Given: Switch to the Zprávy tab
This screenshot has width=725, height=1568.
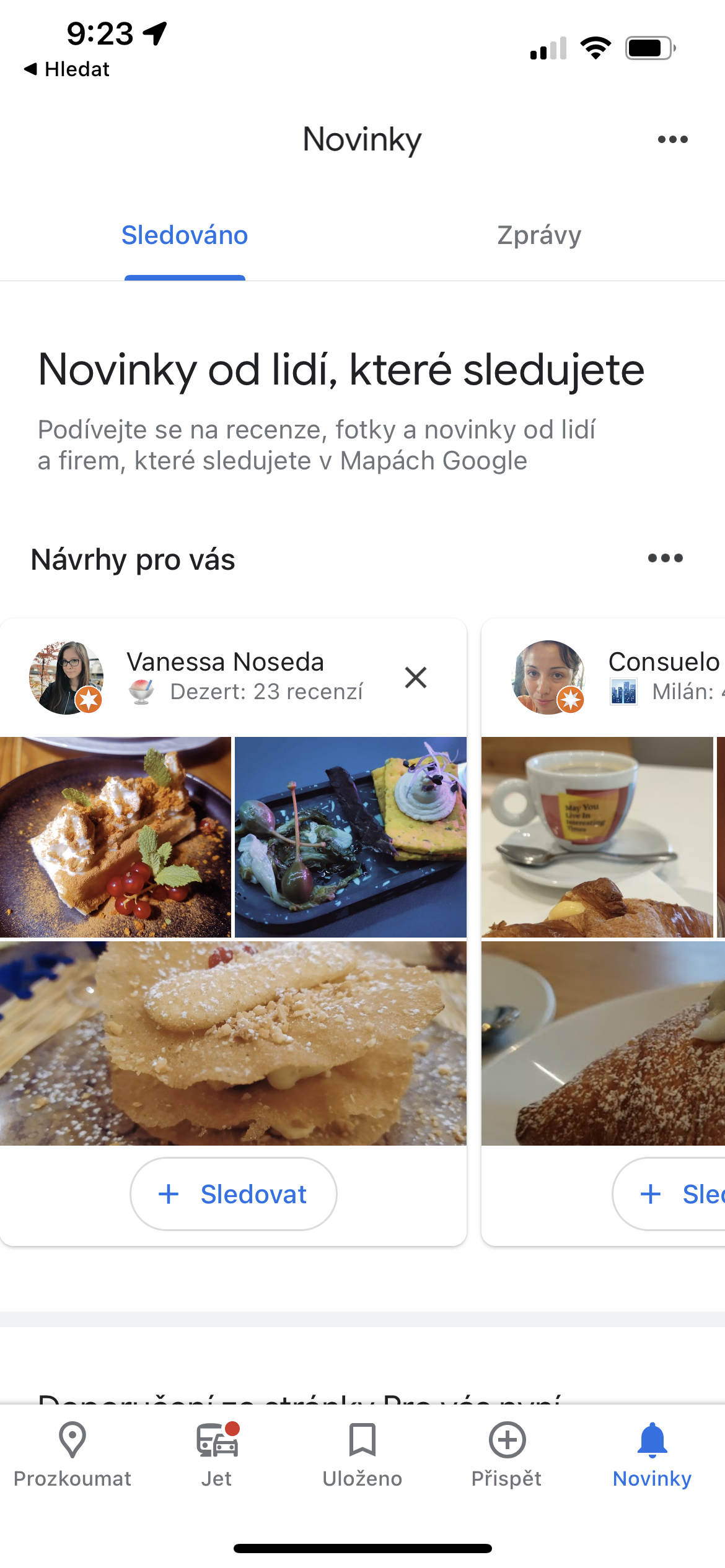Looking at the screenshot, I should click(539, 235).
